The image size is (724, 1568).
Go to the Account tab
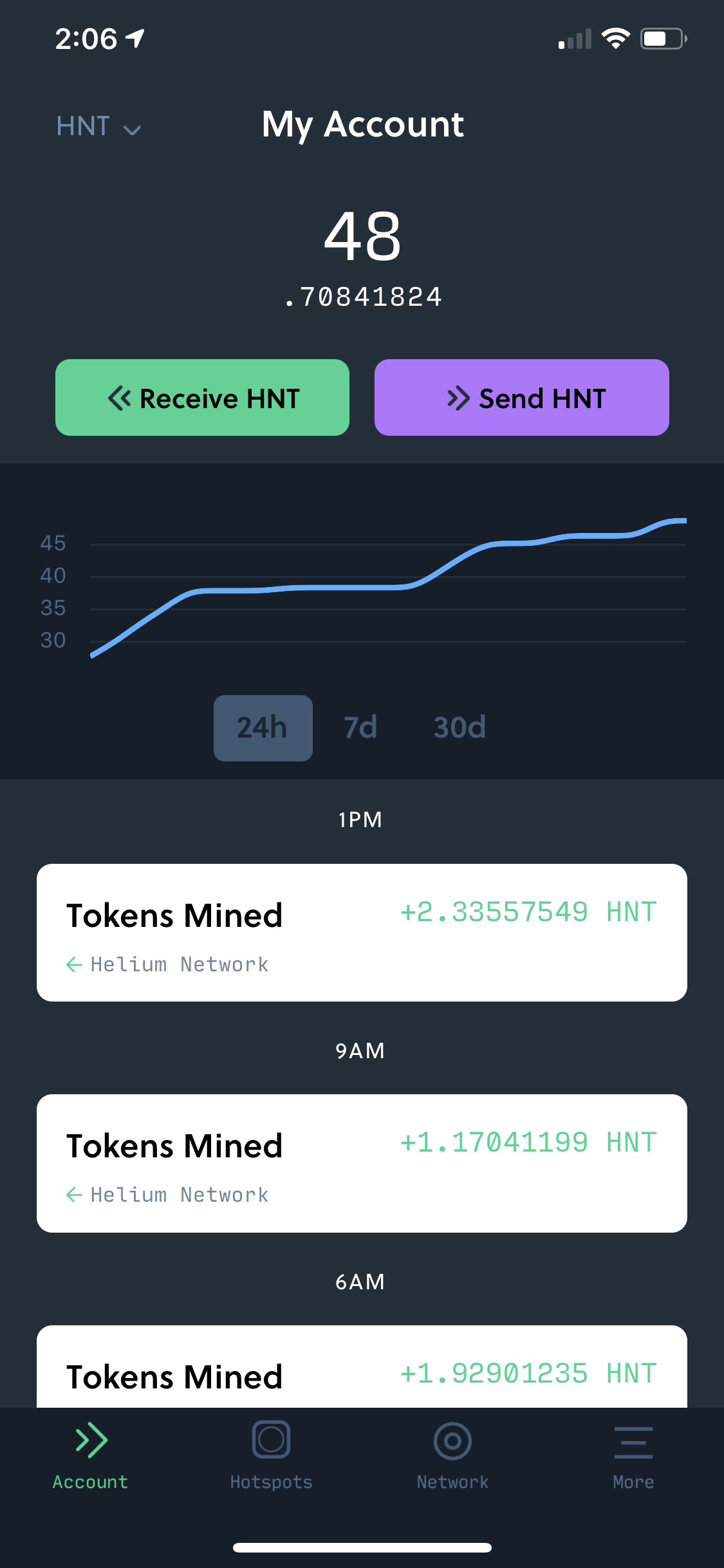tap(91, 1455)
